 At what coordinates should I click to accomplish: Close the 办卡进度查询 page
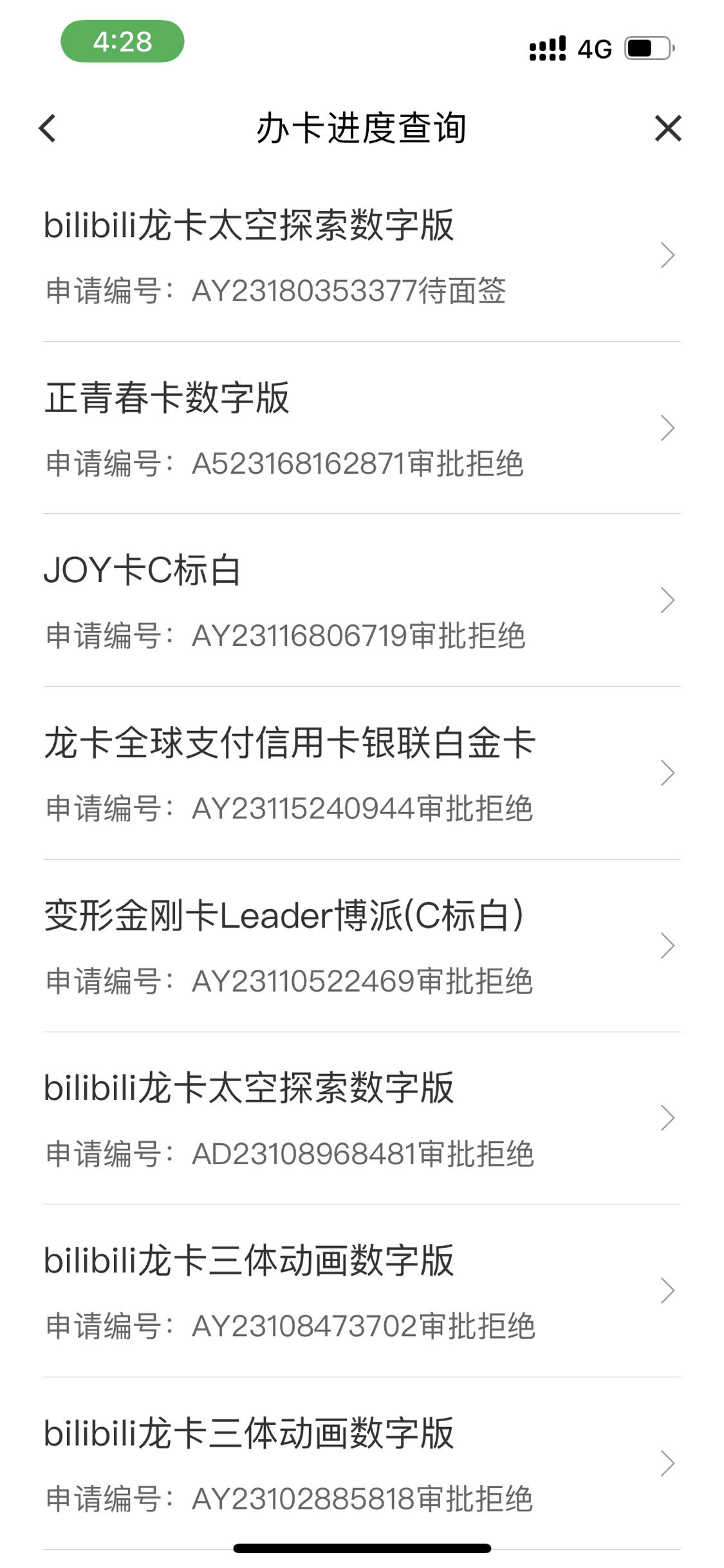pyautogui.click(x=668, y=128)
